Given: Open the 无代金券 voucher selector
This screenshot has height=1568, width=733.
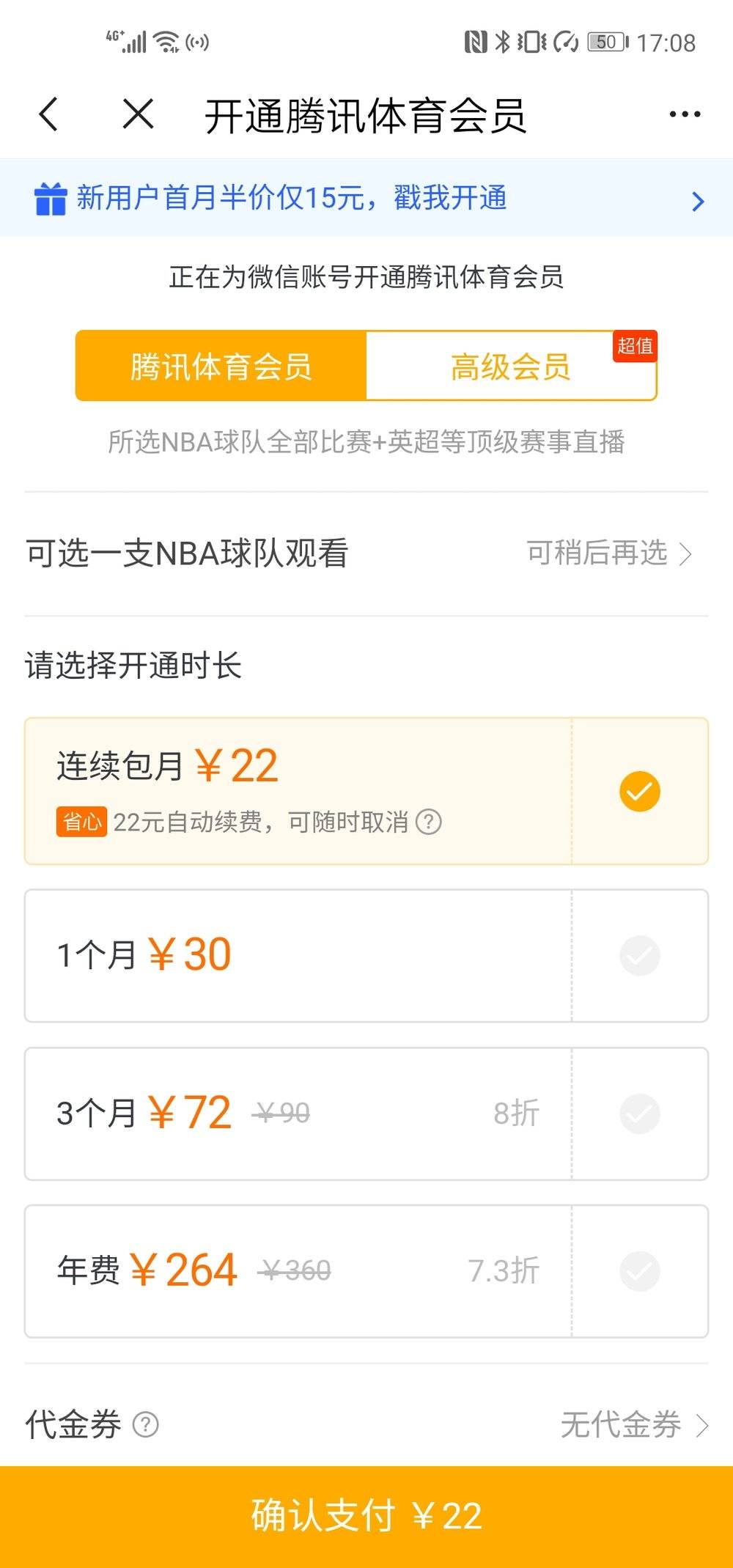Looking at the screenshot, I should click(635, 1425).
